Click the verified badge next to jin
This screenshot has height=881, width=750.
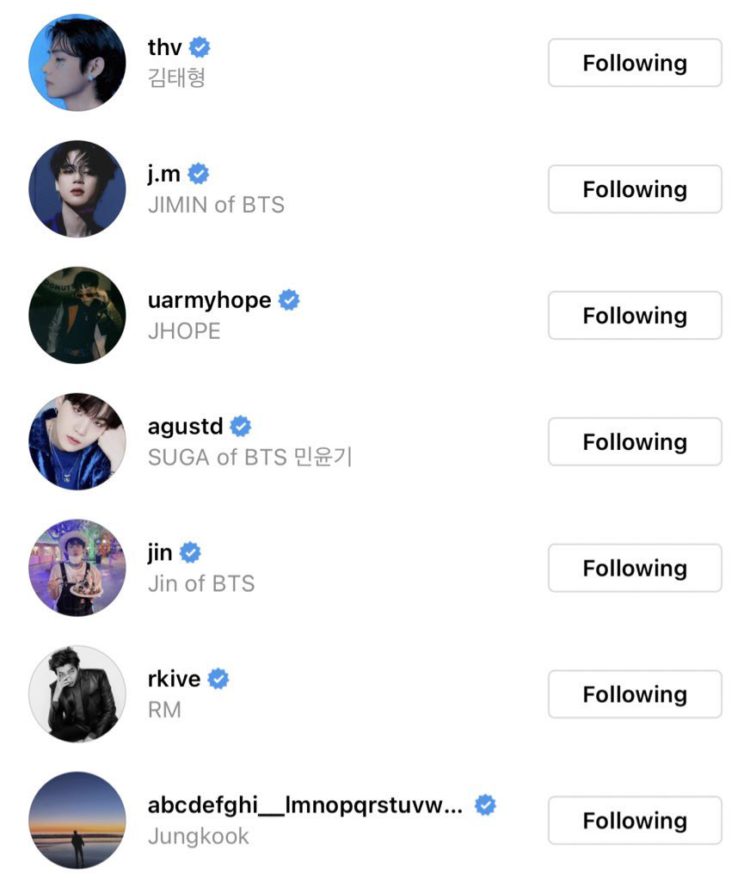coord(189,550)
